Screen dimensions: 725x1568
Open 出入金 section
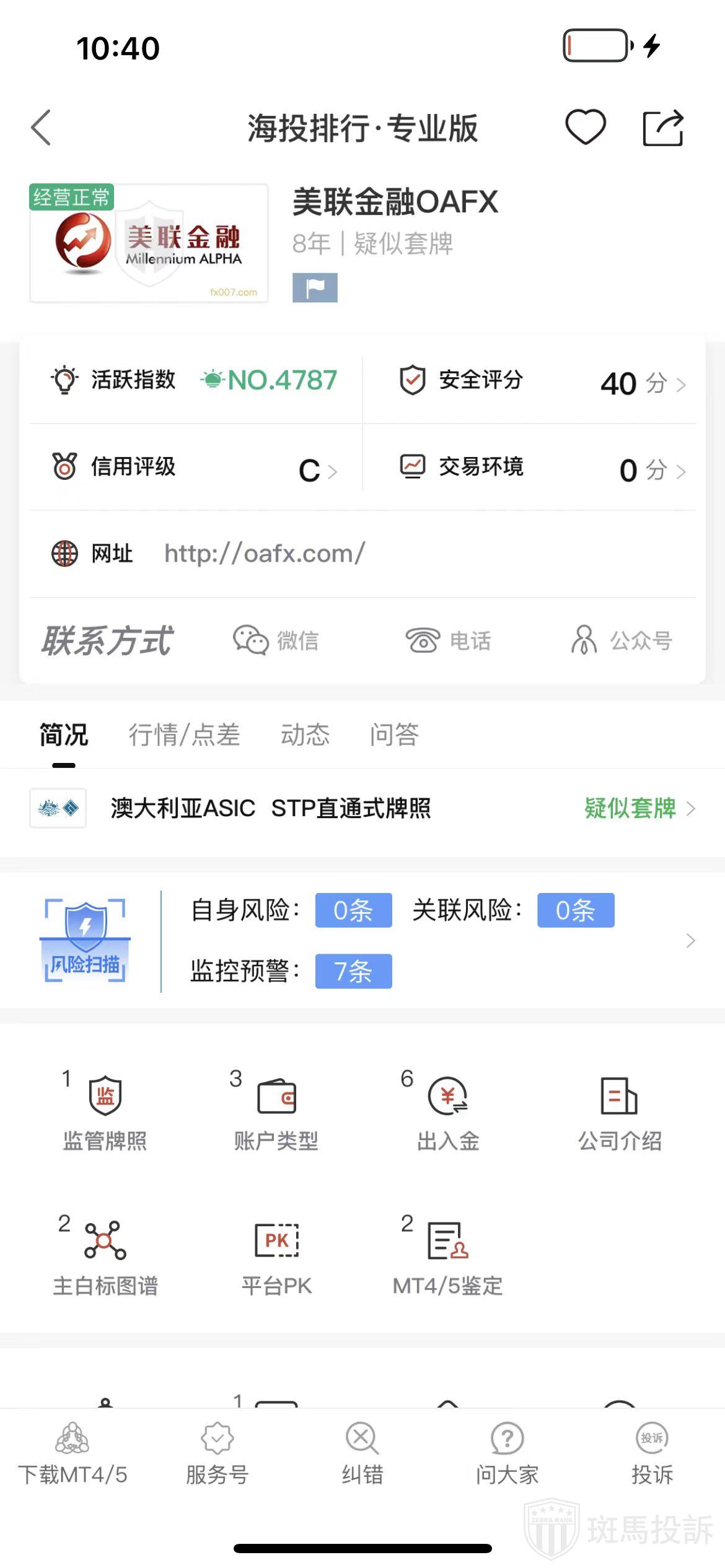tap(448, 1111)
